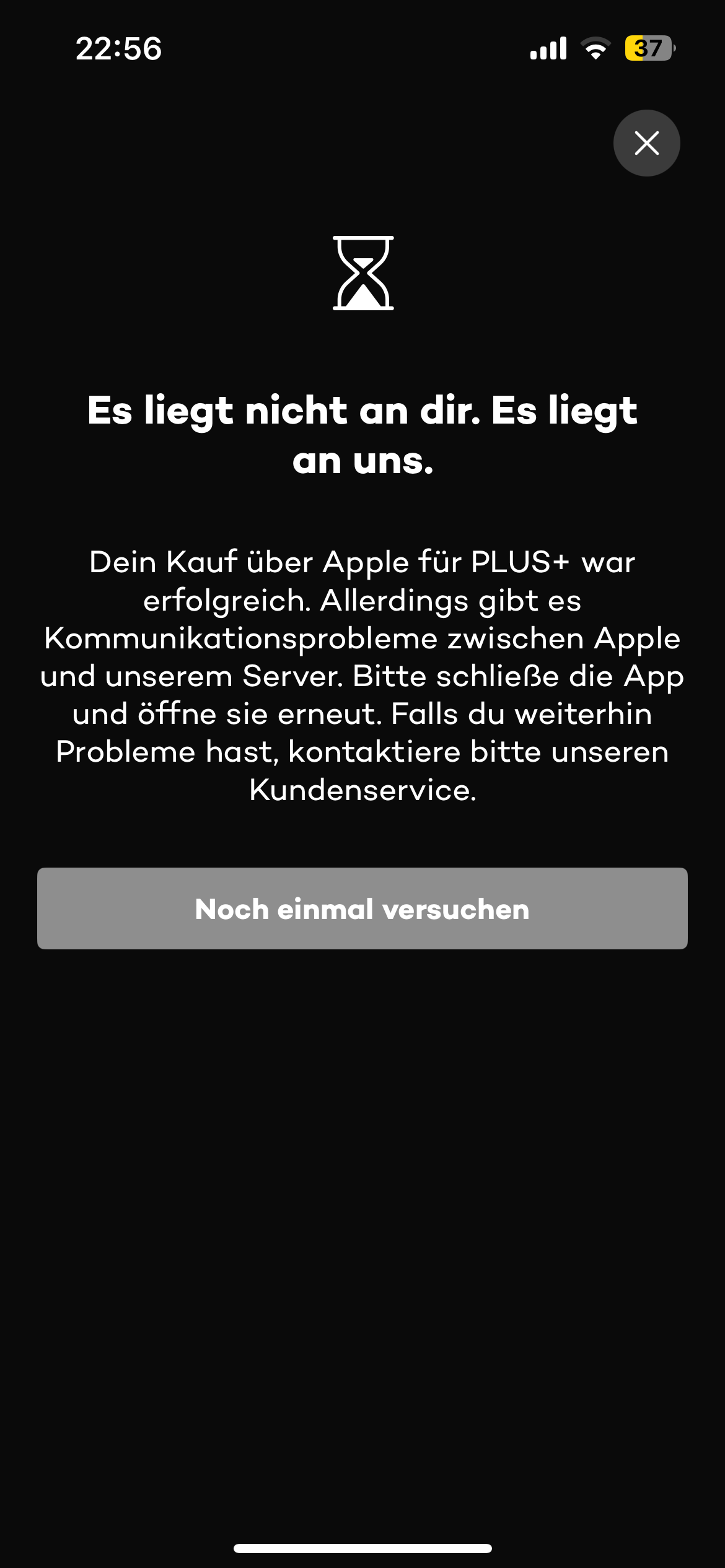Tap 'Noch einmal versuchen' to retry
725x1568 pixels.
[362, 908]
